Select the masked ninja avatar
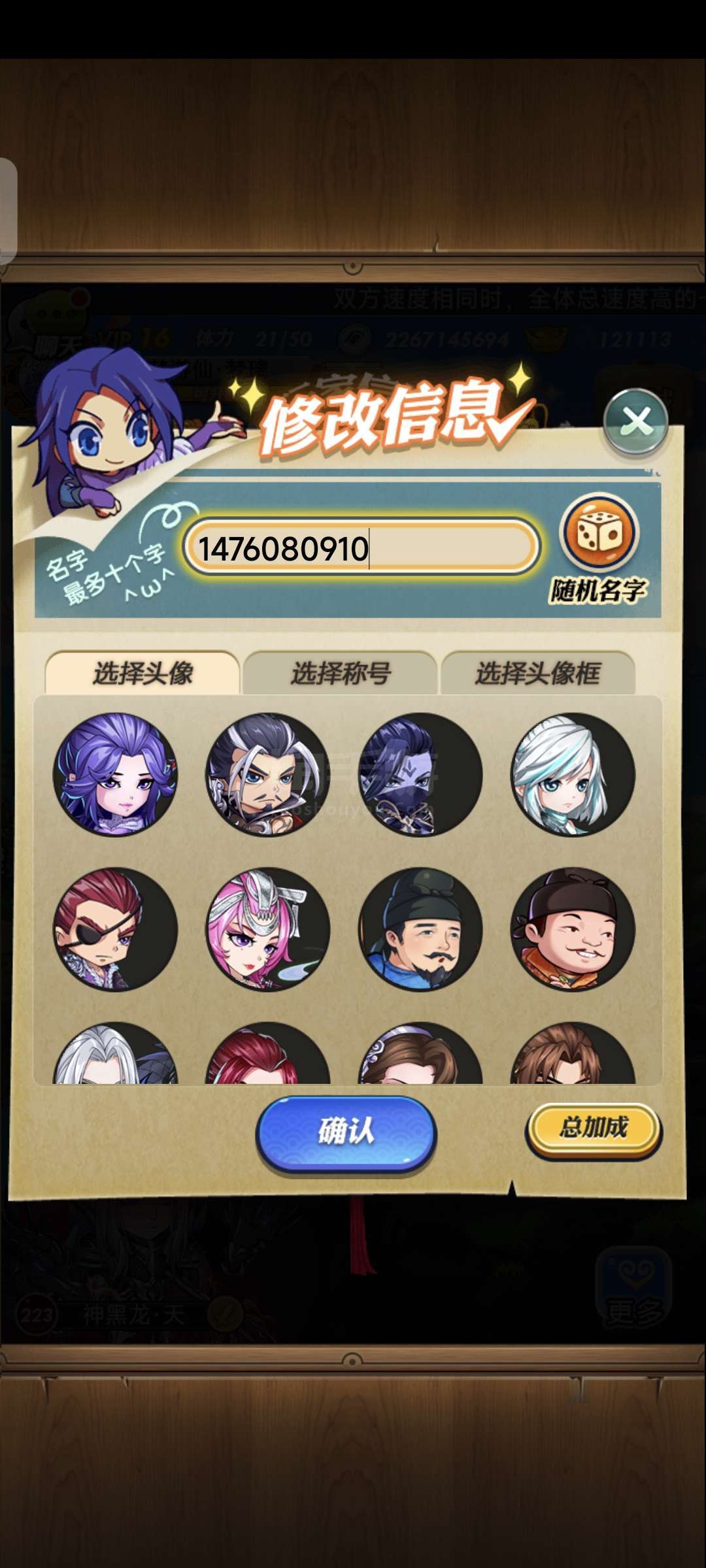The image size is (706, 1568). tap(420, 774)
